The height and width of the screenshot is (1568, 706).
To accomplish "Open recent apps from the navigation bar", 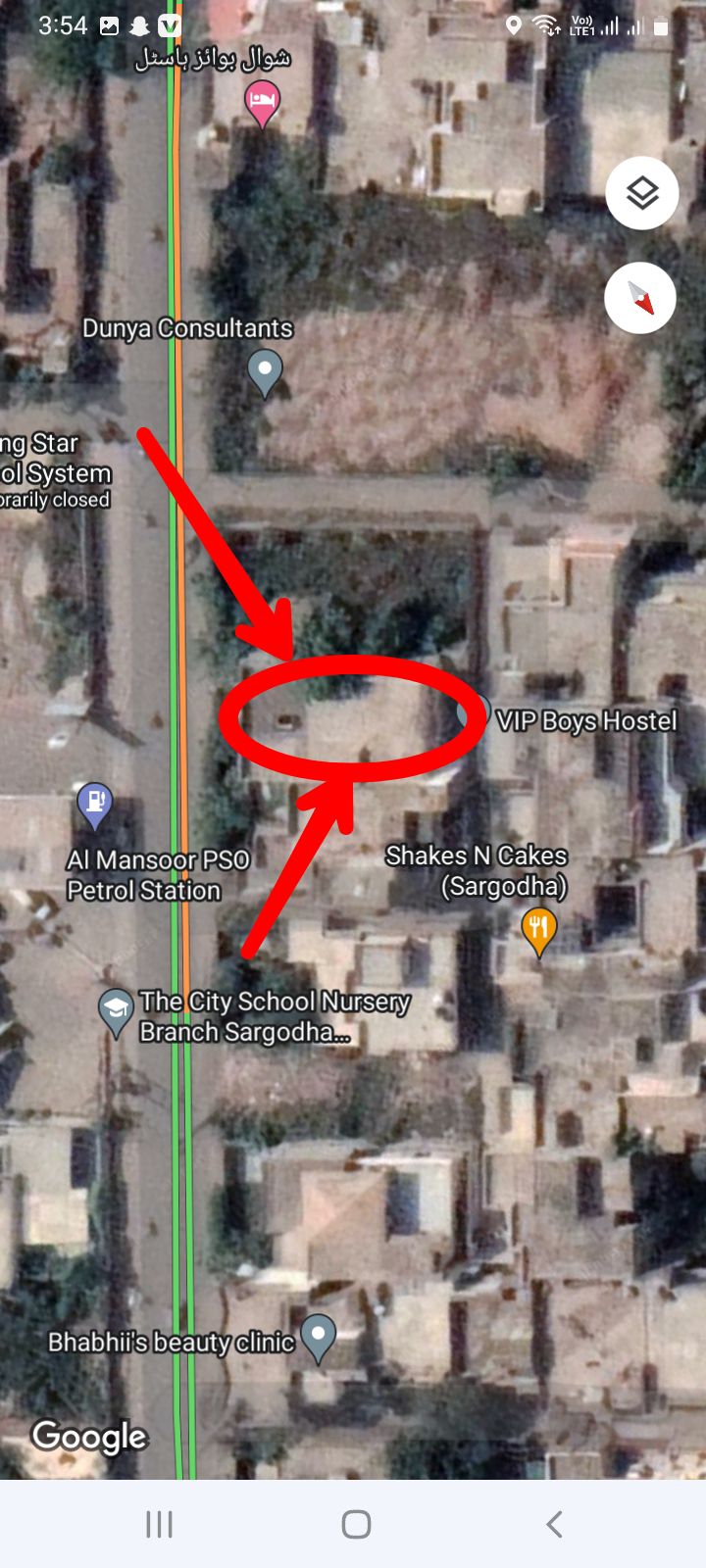I will 159,1524.
